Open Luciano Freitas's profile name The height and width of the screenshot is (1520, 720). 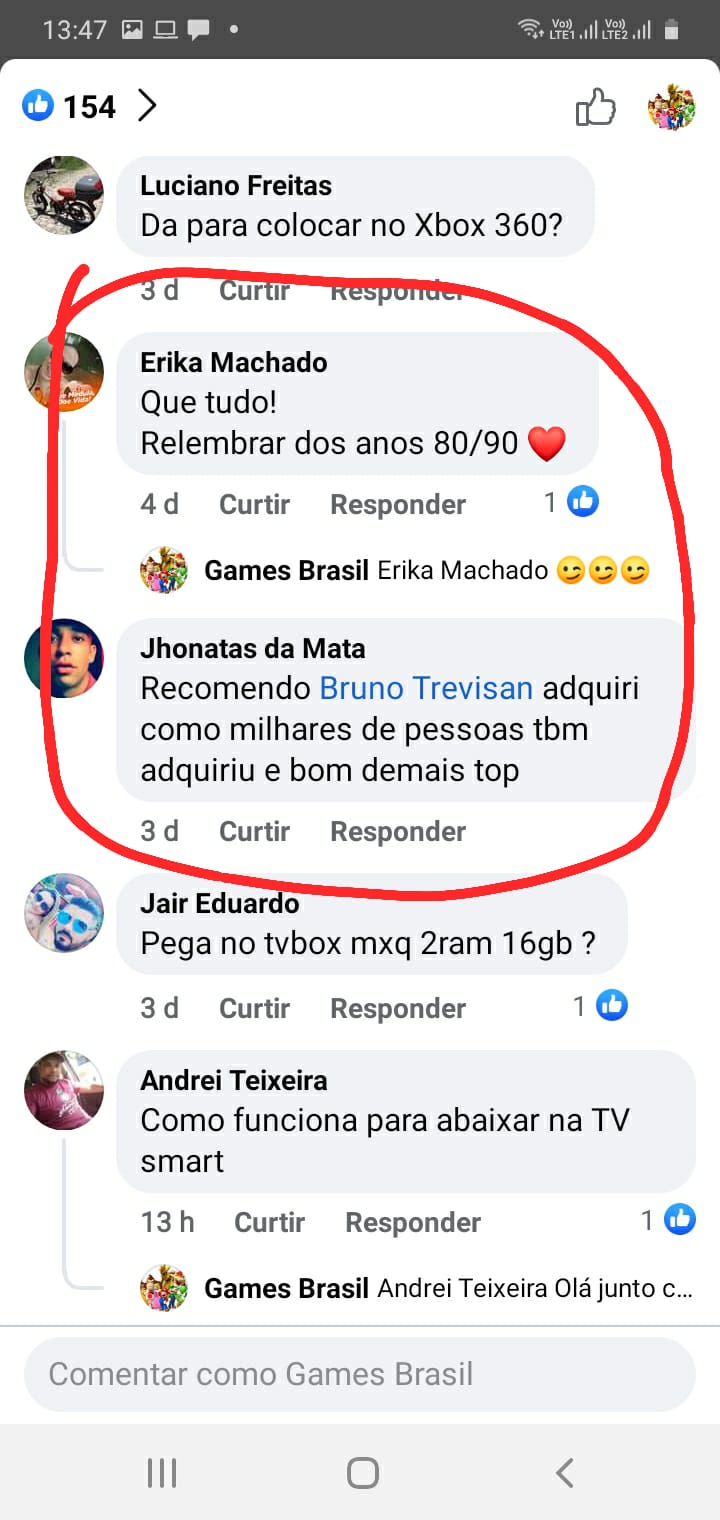(236, 185)
